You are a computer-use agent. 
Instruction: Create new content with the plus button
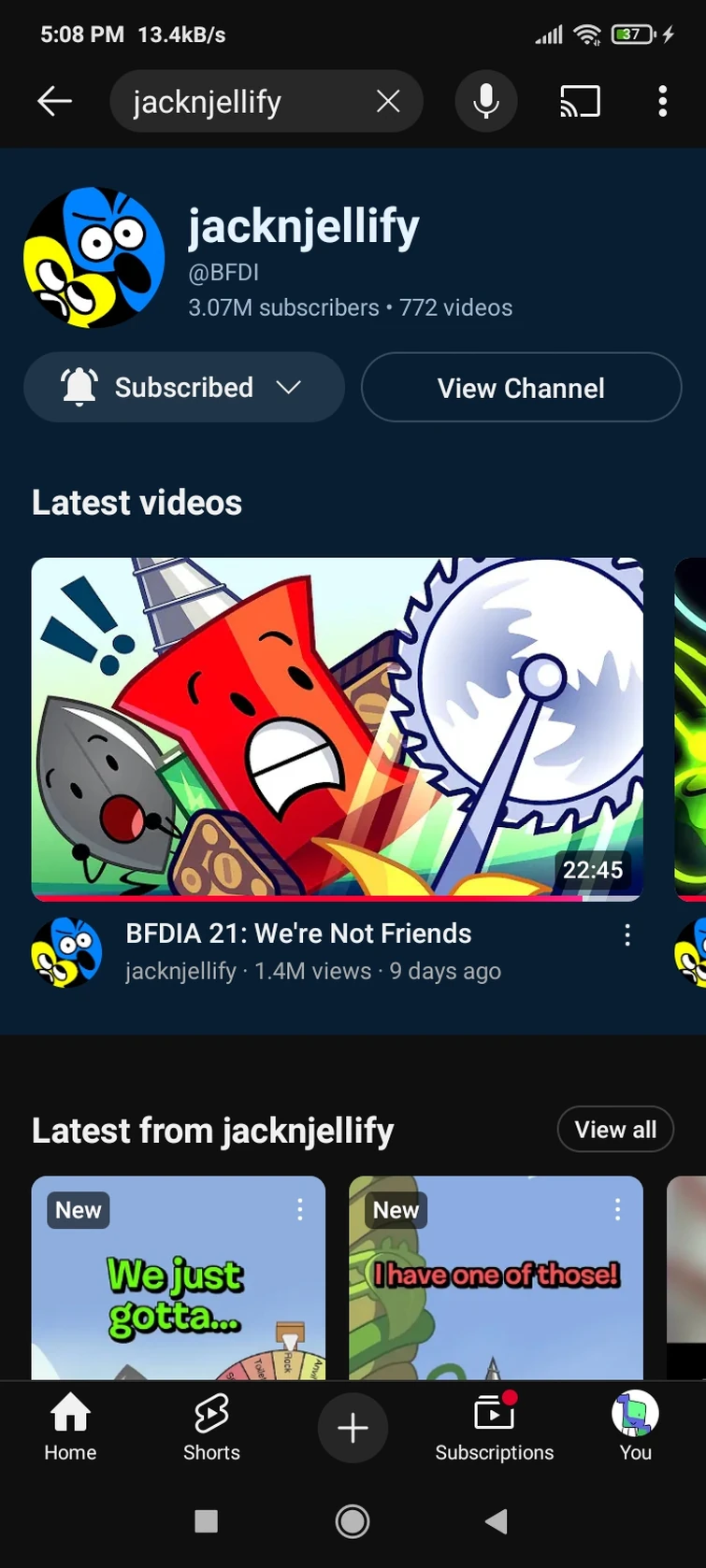(353, 1428)
